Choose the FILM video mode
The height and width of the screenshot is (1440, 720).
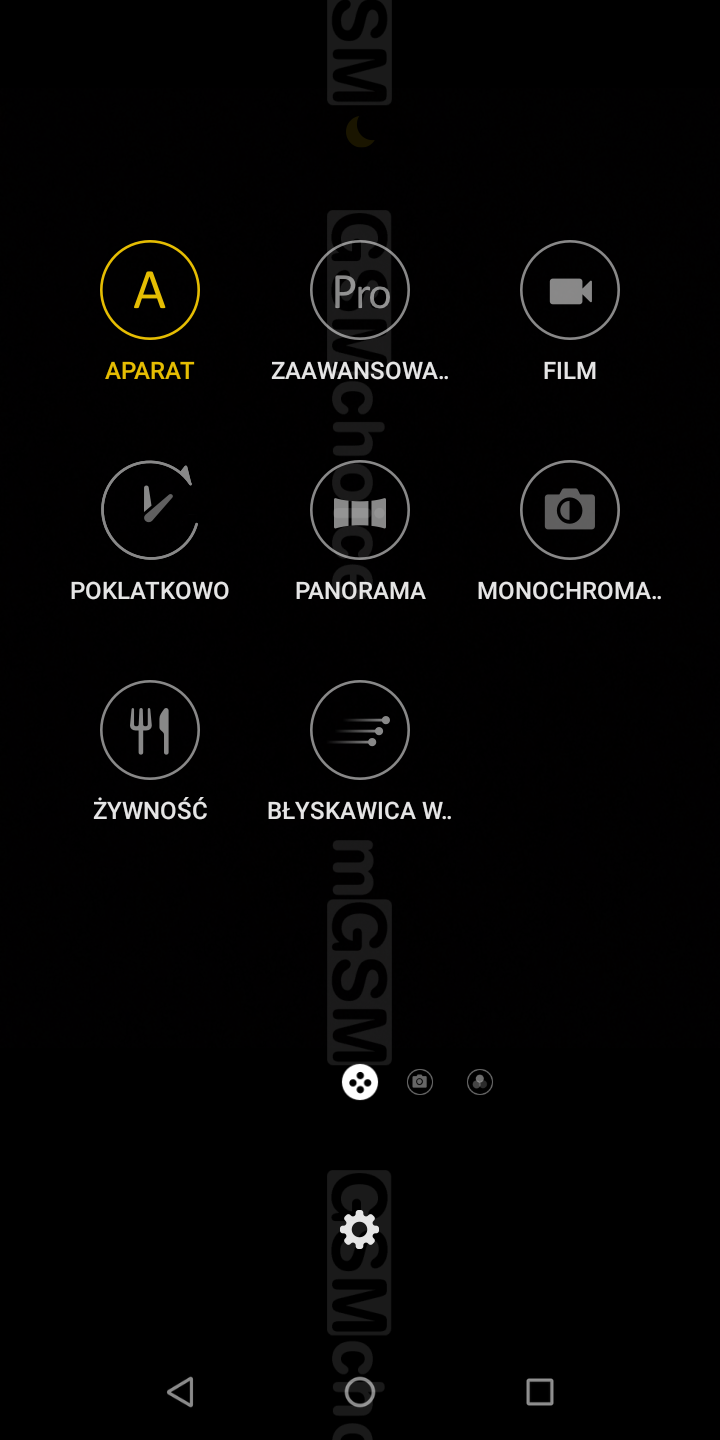[570, 290]
